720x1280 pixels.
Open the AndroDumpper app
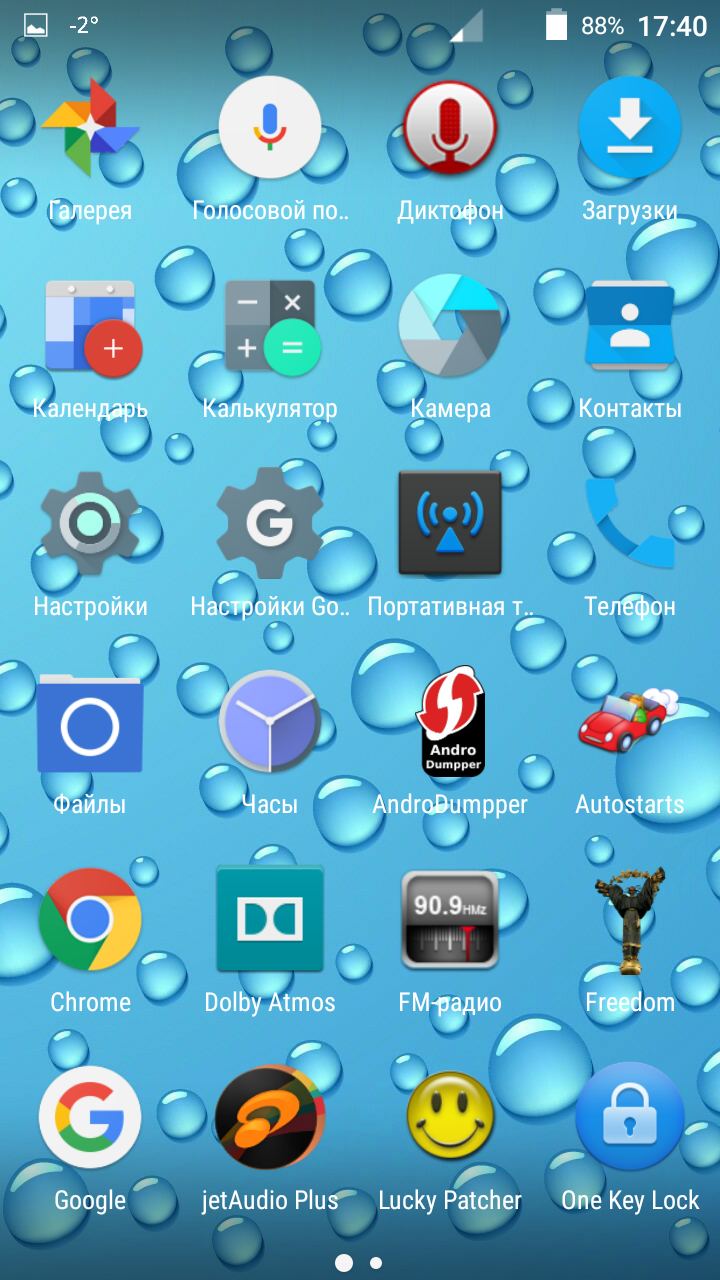pyautogui.click(x=450, y=725)
